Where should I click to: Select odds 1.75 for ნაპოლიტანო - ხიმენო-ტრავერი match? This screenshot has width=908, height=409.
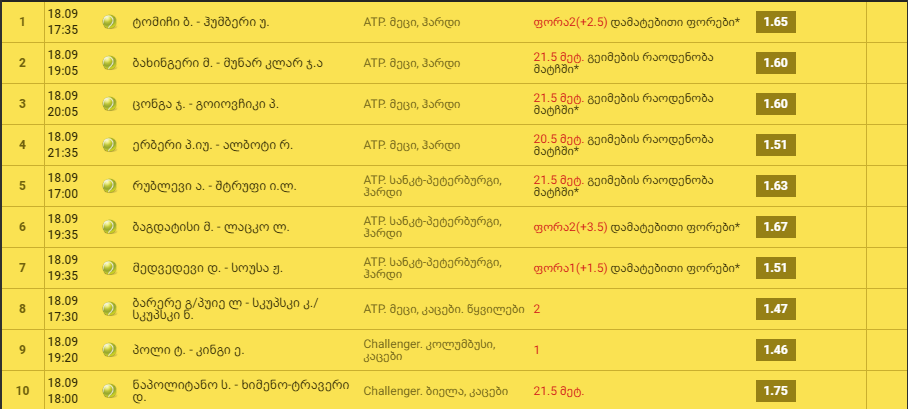(775, 391)
